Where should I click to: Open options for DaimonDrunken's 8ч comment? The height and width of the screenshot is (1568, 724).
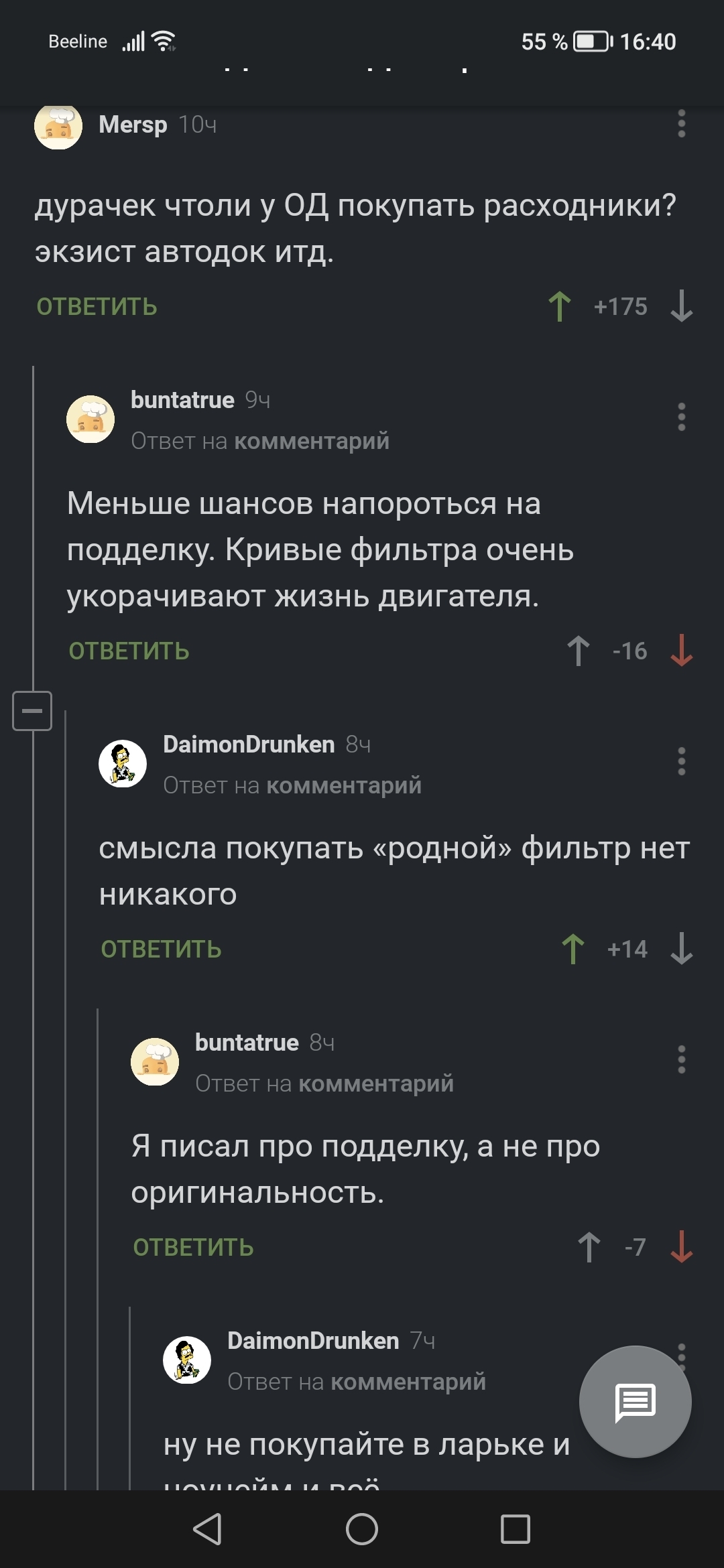click(x=681, y=761)
